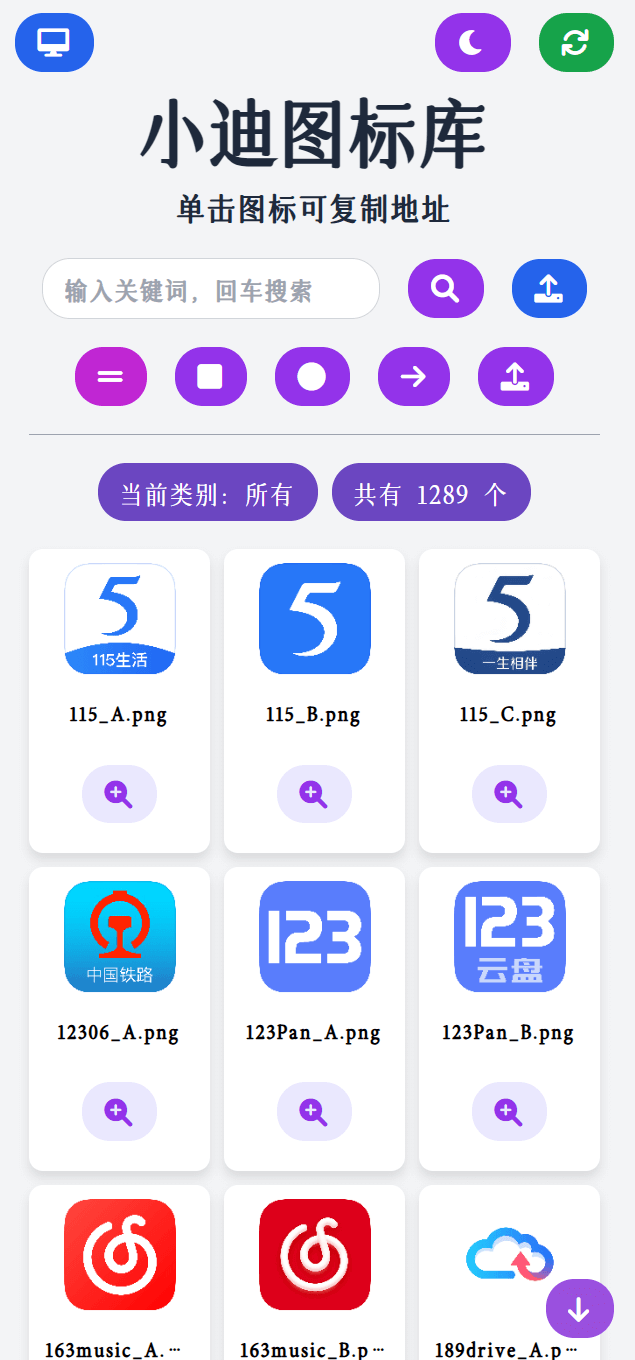Tap the purple upload tray button
The height and width of the screenshot is (1360, 635).
[x=515, y=377]
